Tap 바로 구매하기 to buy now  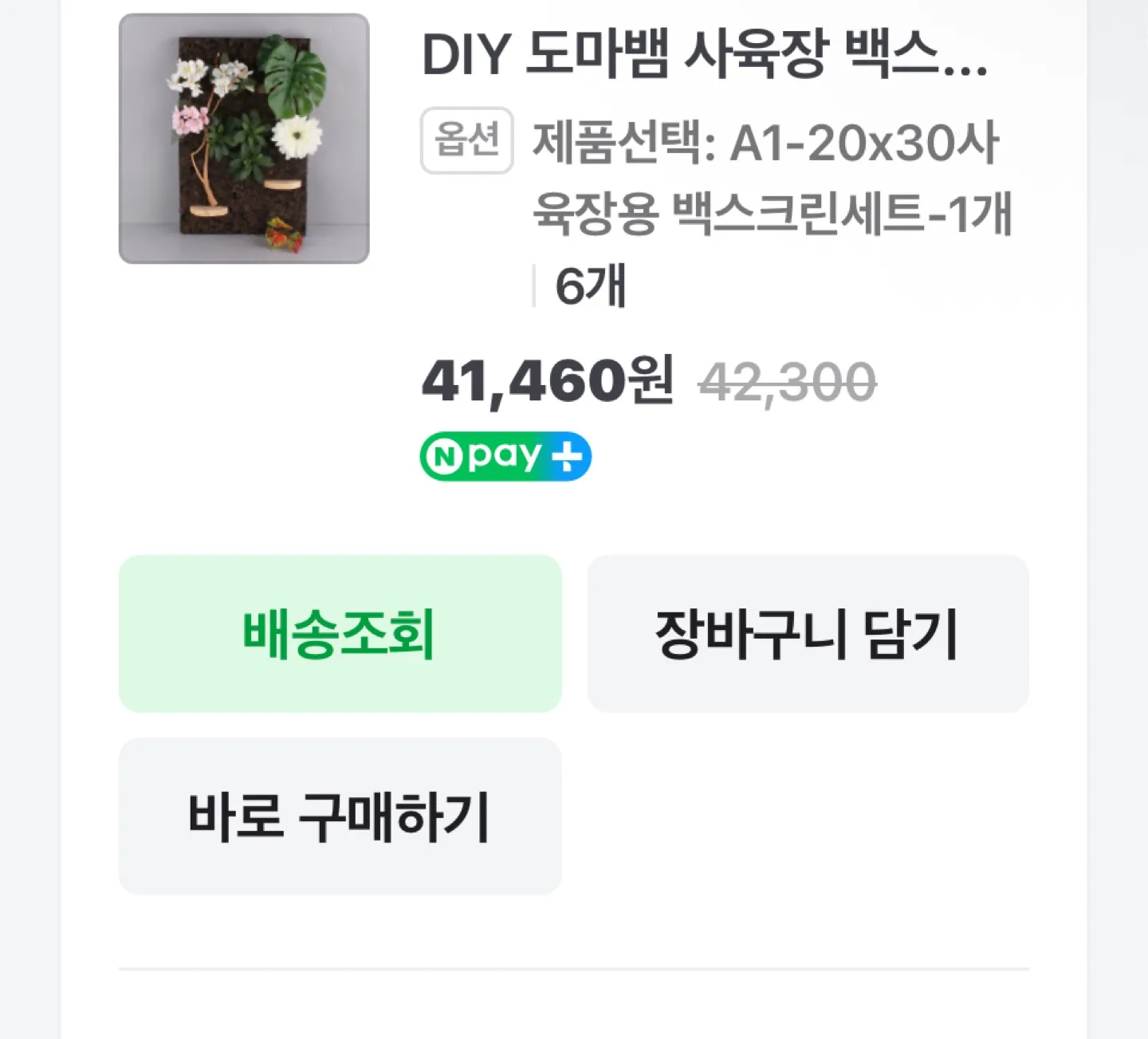click(x=340, y=816)
